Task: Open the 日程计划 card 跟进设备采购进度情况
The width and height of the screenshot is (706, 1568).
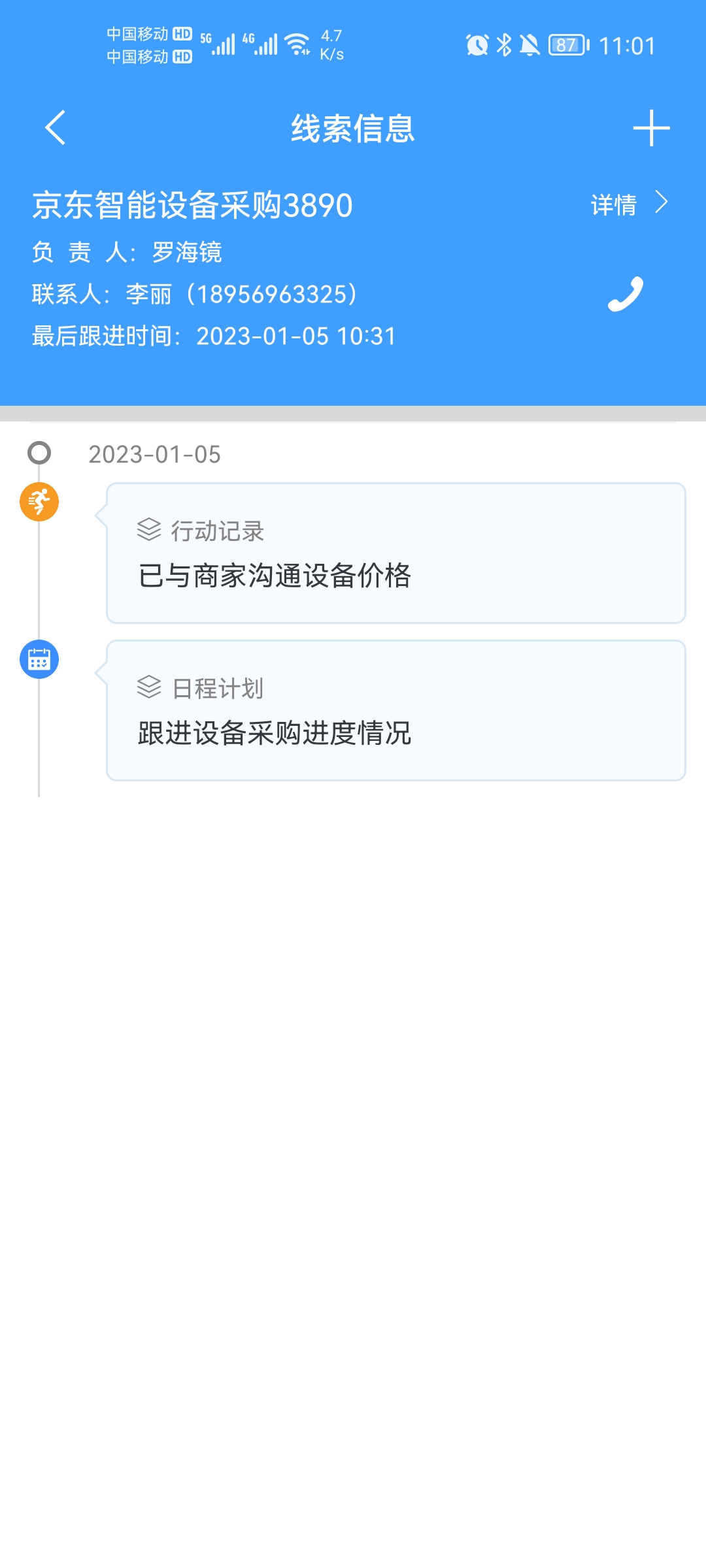Action: pos(395,711)
